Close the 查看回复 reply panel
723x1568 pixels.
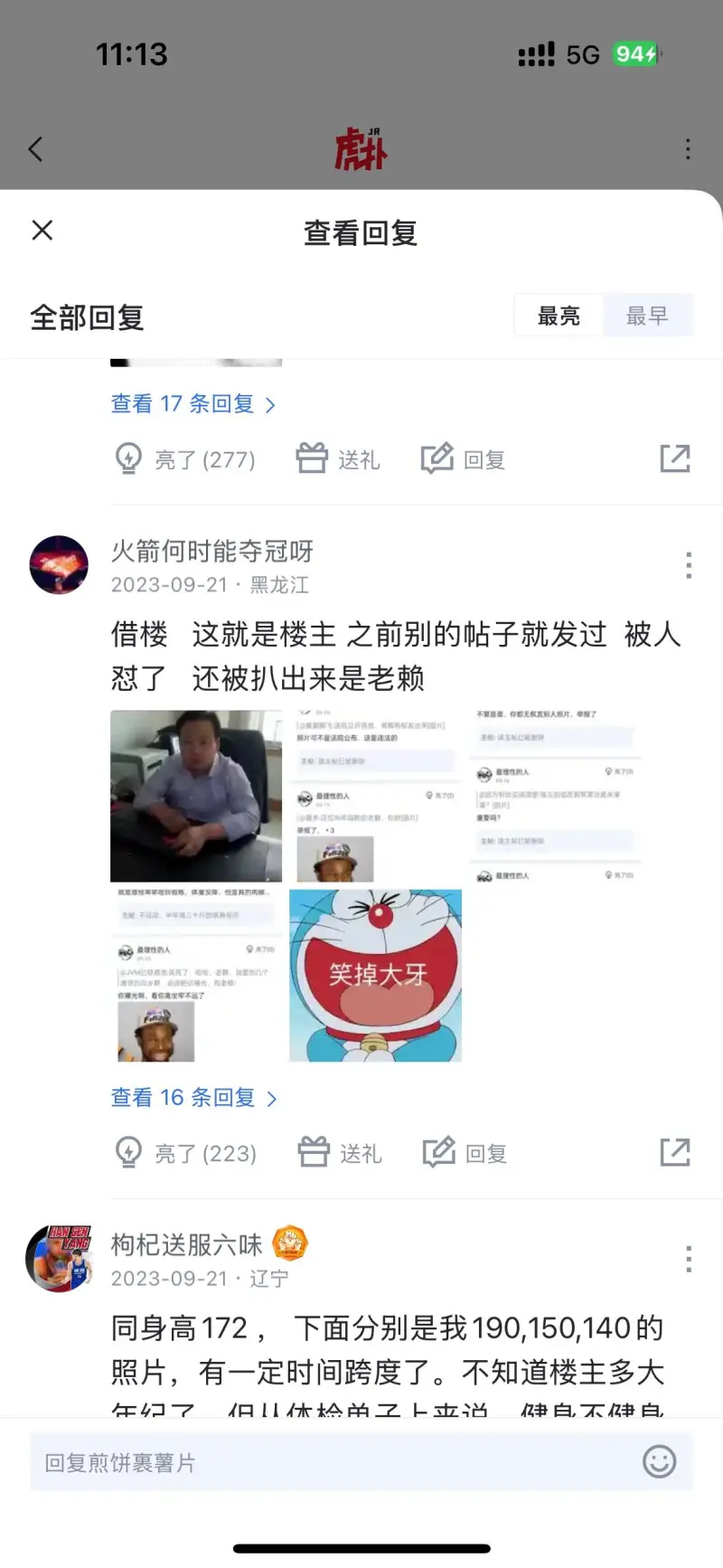coord(42,231)
